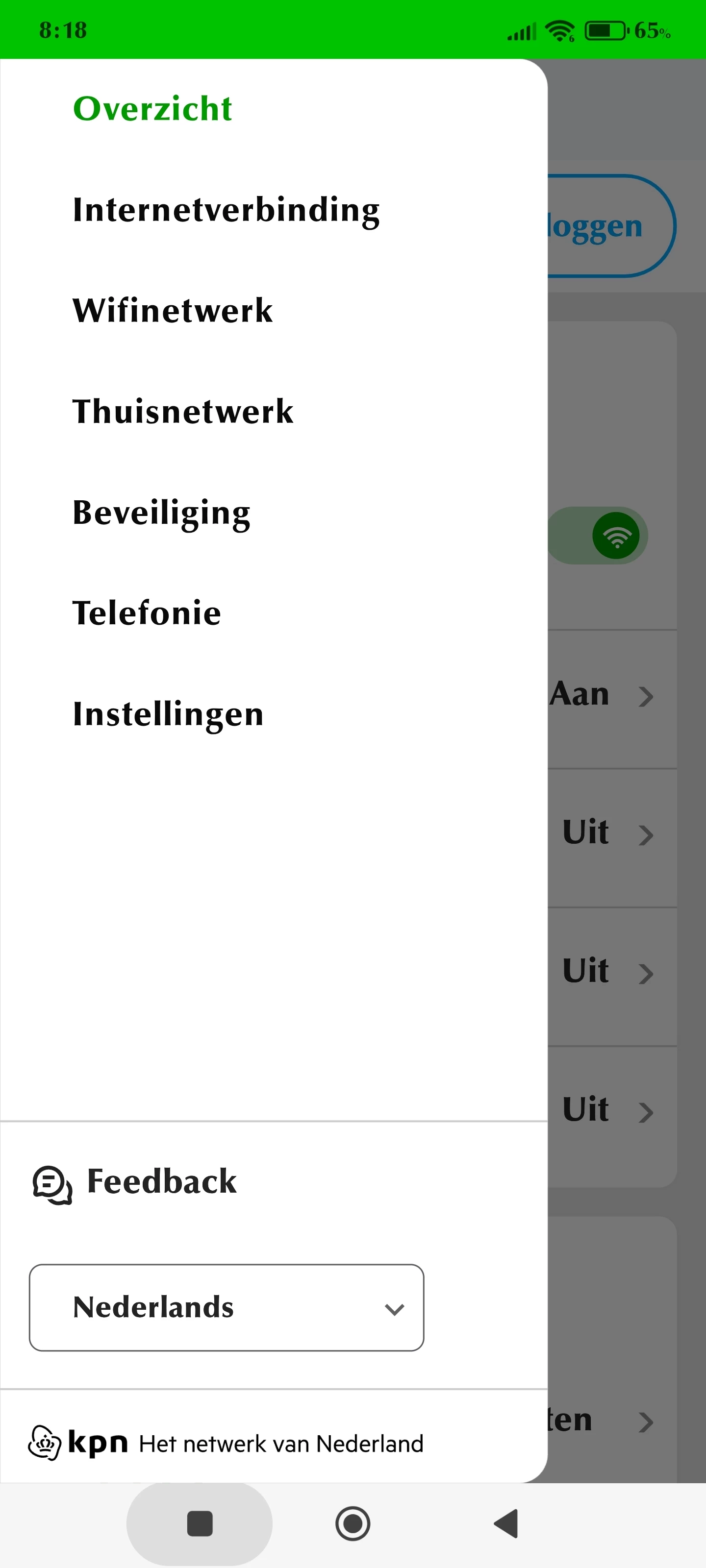Expand the Nederlands language dropdown
The height and width of the screenshot is (1568, 706).
[x=226, y=1307]
